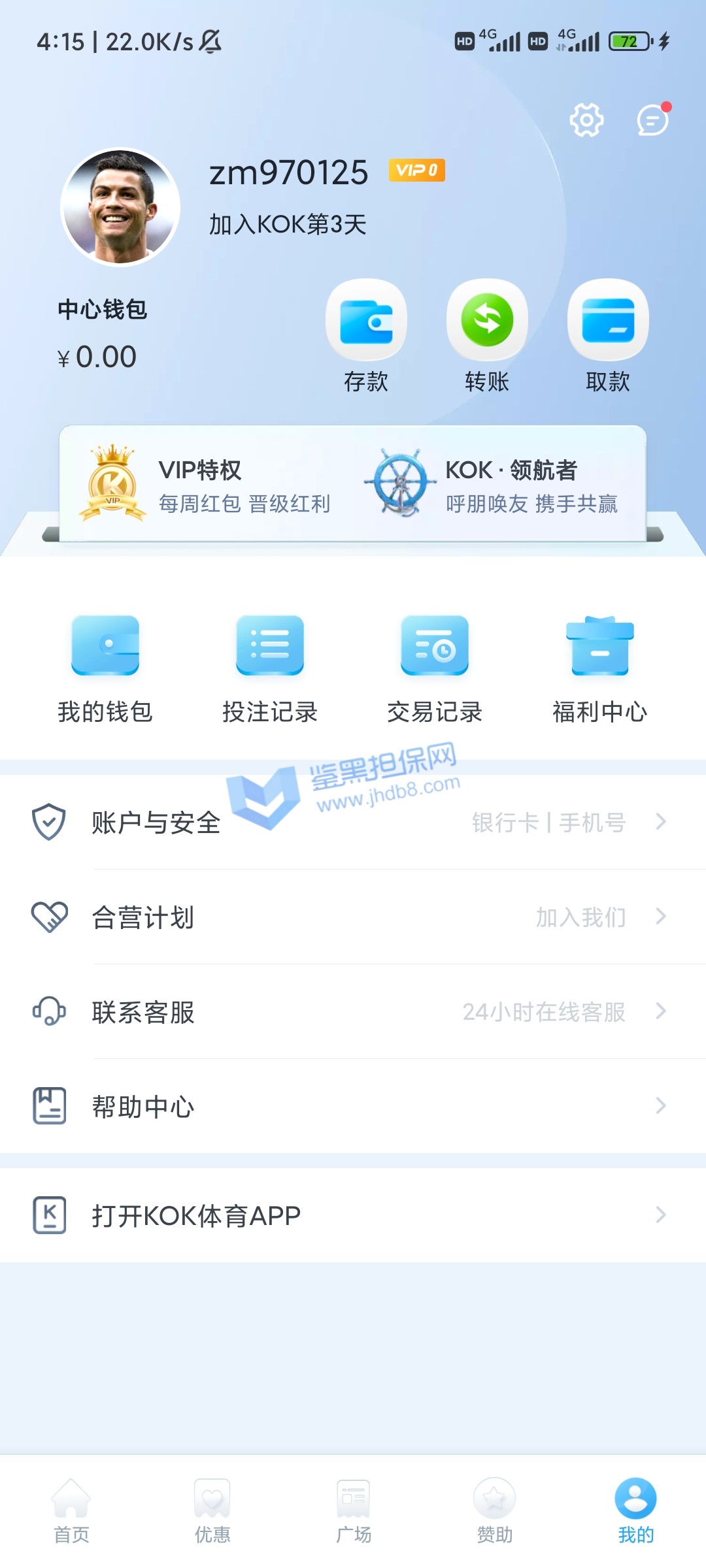Open the 合营计划 row

[x=353, y=917]
